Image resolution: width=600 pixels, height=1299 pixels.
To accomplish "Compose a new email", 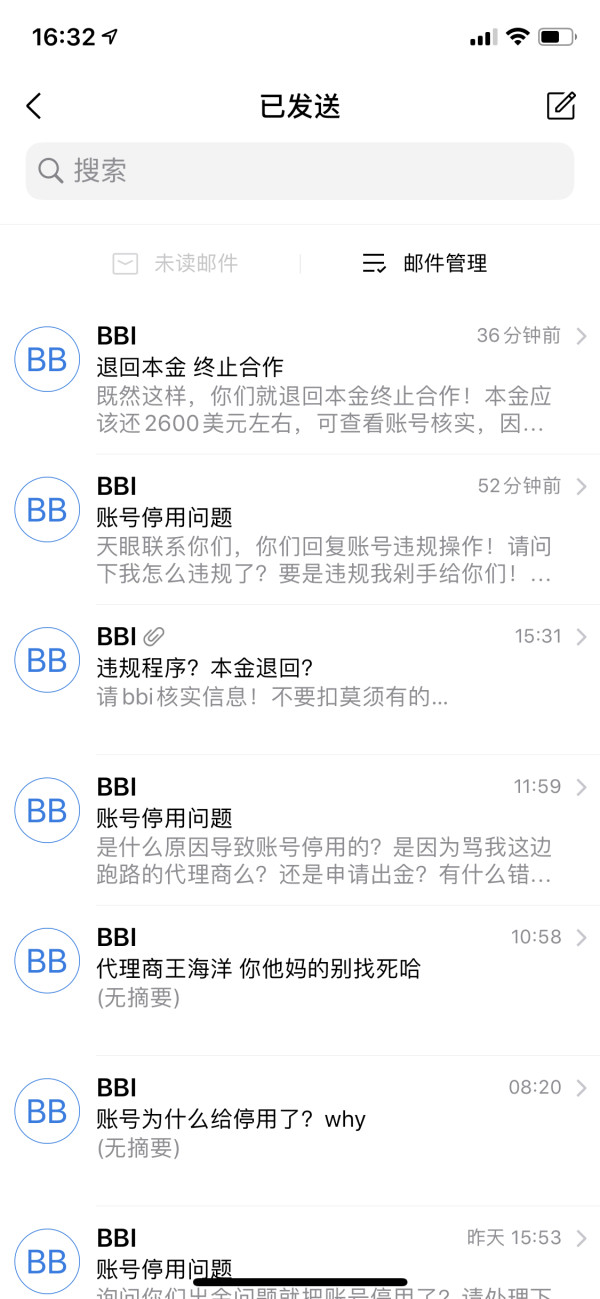I will click(x=561, y=105).
